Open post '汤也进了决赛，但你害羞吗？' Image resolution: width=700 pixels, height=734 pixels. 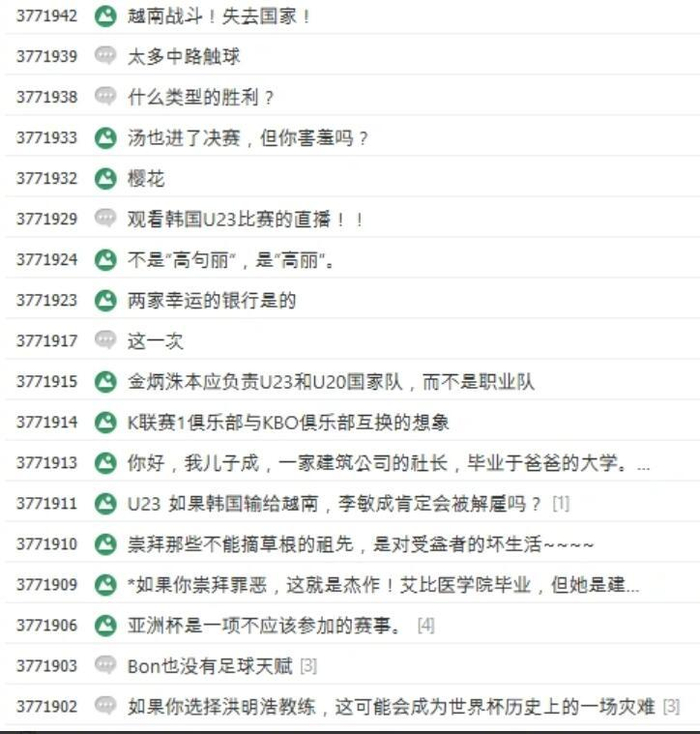(x=248, y=138)
